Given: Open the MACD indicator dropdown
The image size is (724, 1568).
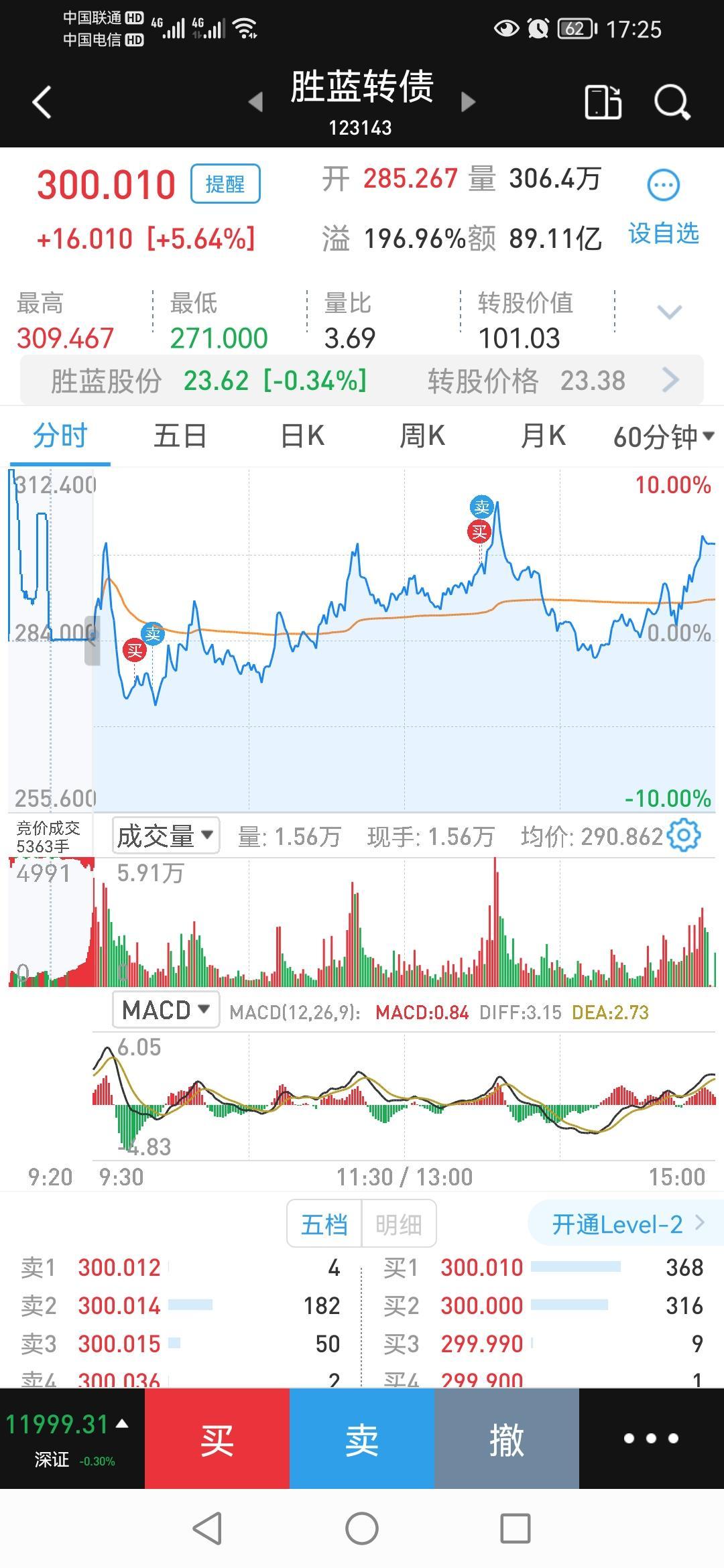Looking at the screenshot, I should [x=166, y=1009].
